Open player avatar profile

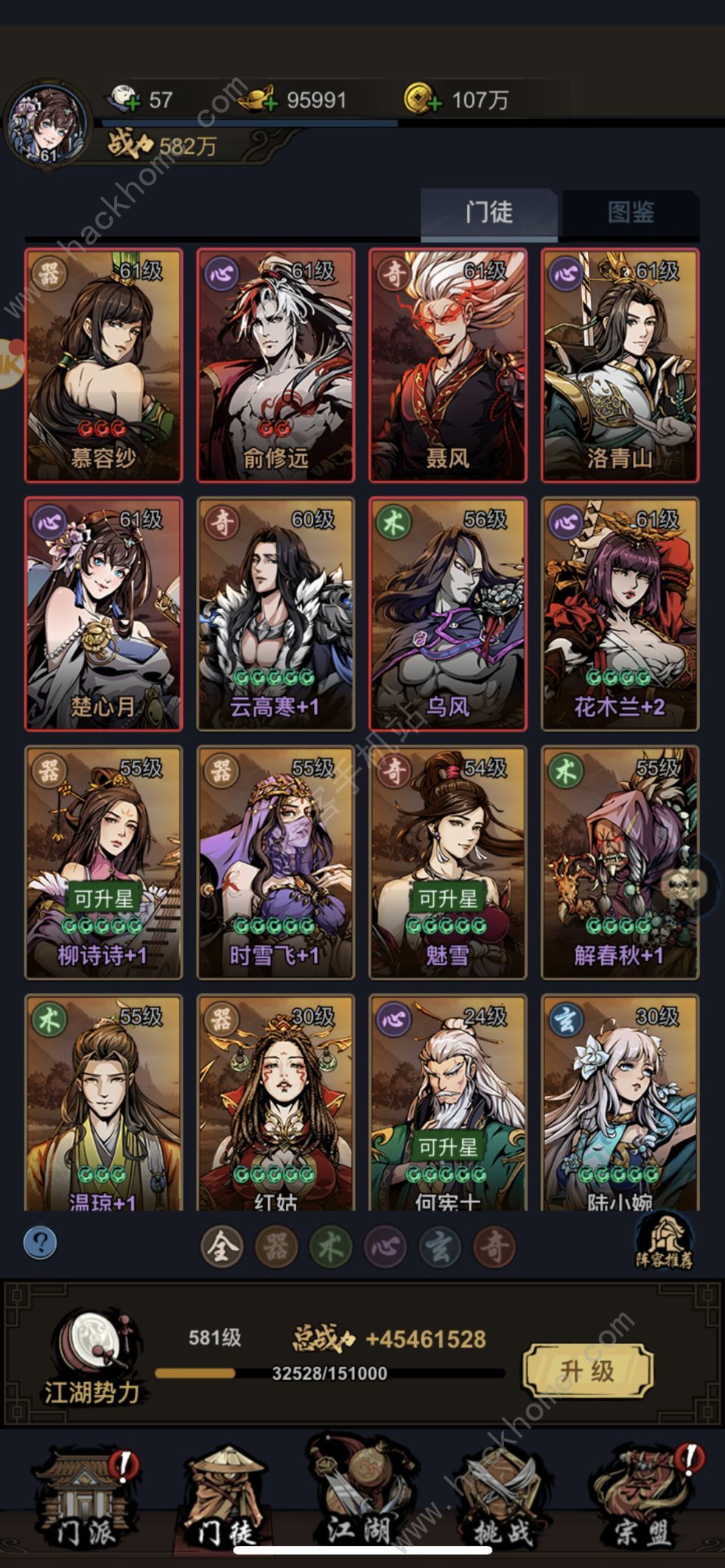click(48, 125)
